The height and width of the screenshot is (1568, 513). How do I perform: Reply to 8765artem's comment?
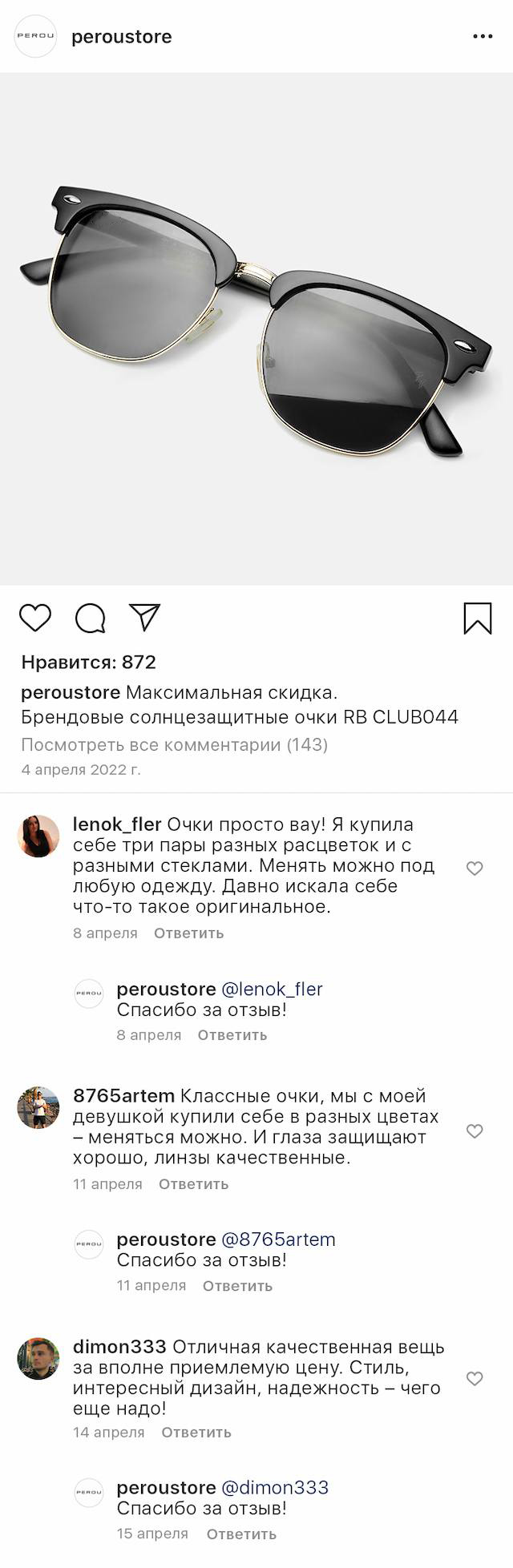click(193, 1184)
